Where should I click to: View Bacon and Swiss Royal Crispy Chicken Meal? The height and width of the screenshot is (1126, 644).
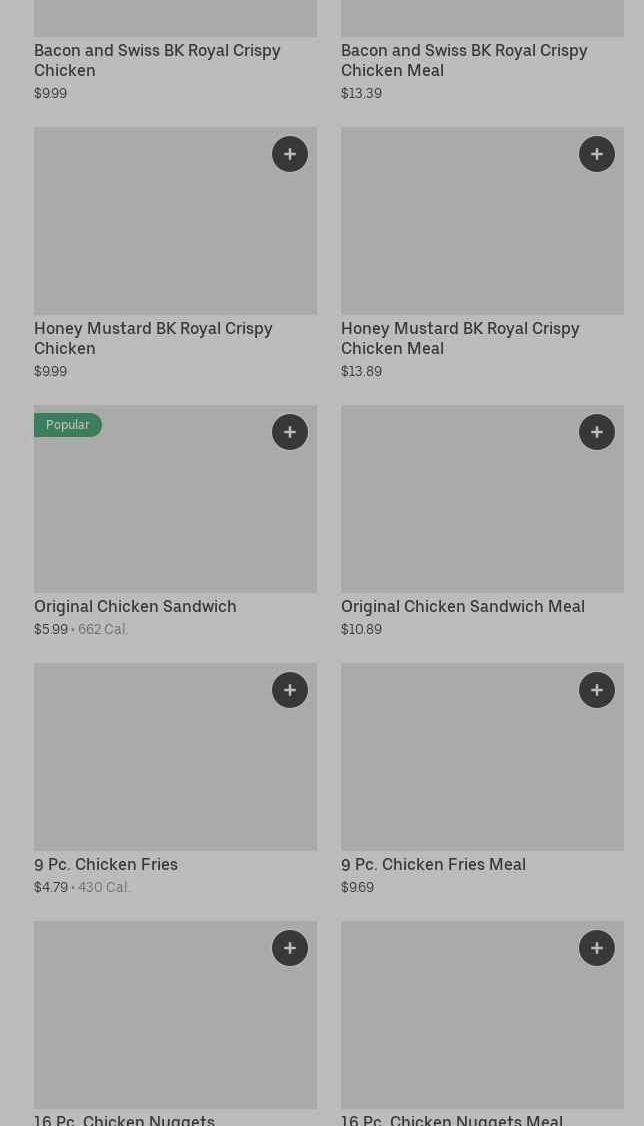click(464, 60)
